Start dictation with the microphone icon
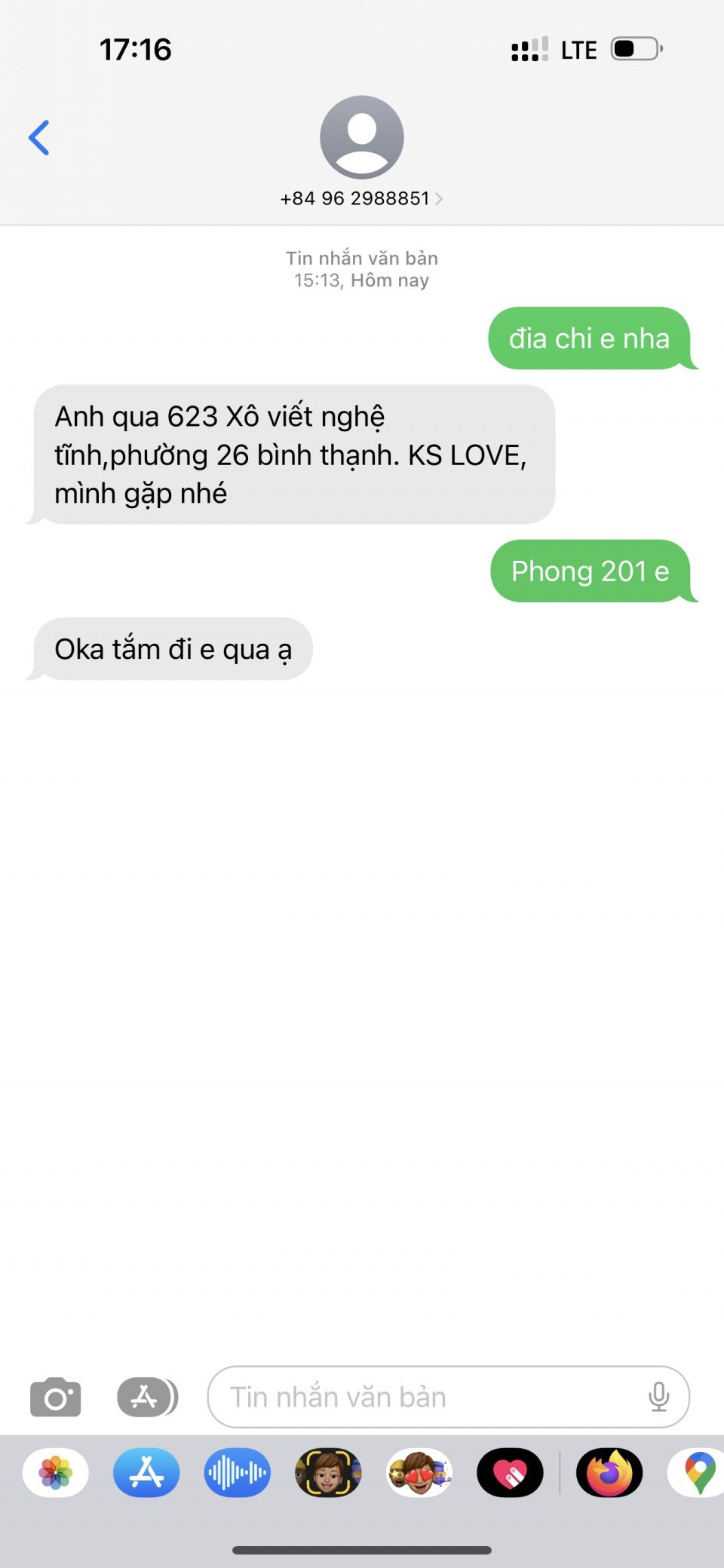724x1568 pixels. [658, 1398]
